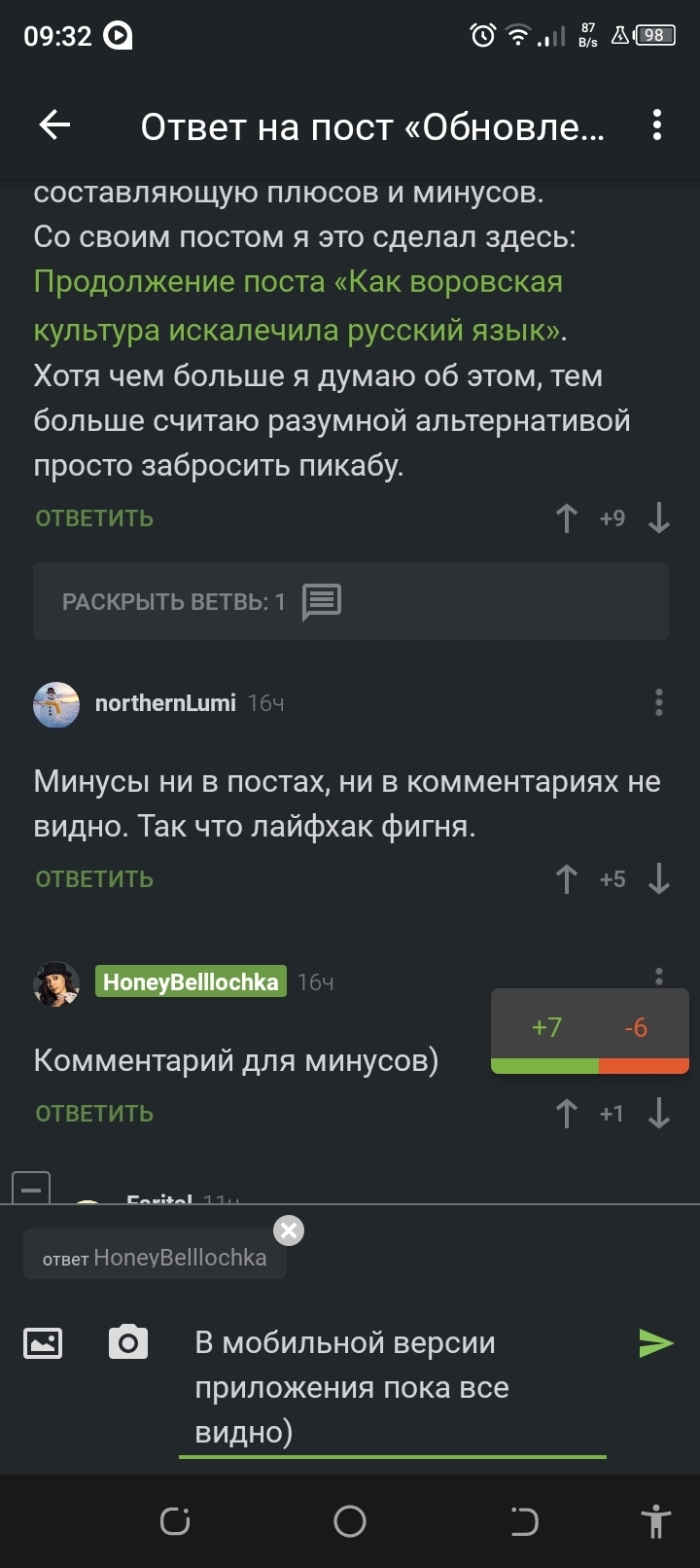Reply to HoneyBelllochka's comment

tap(94, 1114)
